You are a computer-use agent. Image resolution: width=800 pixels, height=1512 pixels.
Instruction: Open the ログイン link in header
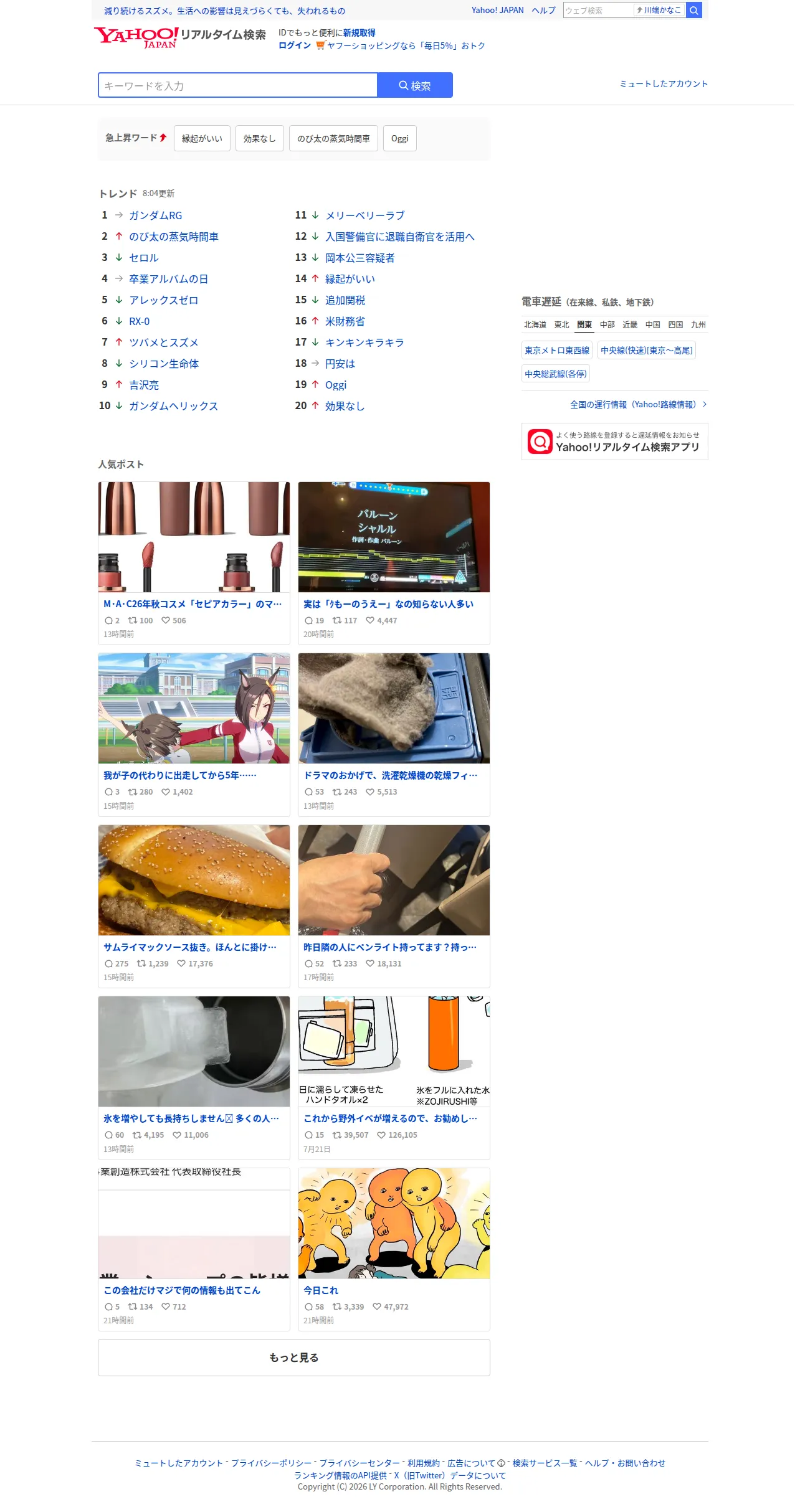pyautogui.click(x=295, y=45)
